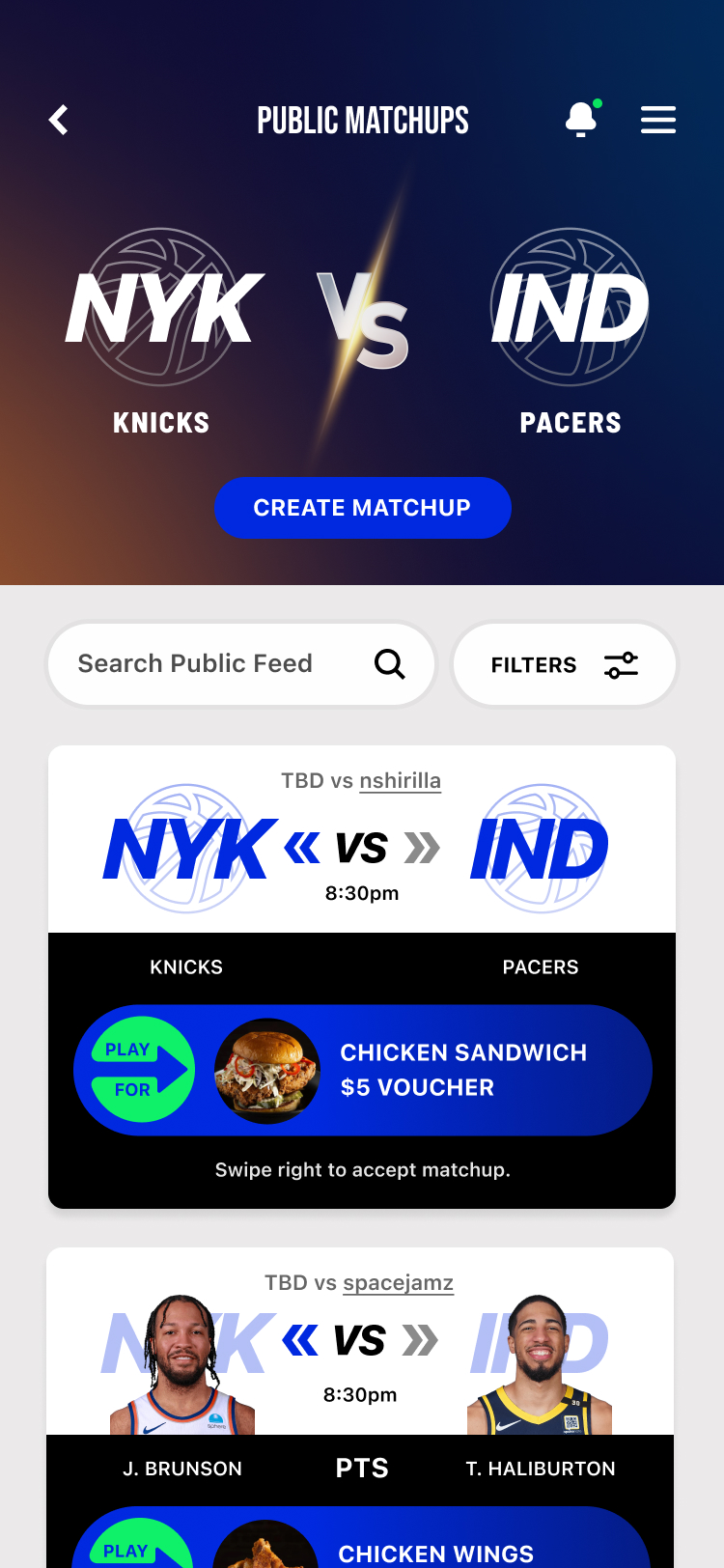Open the Knicks vs Pacers matchup card
724x1568 pixels.
362,976
